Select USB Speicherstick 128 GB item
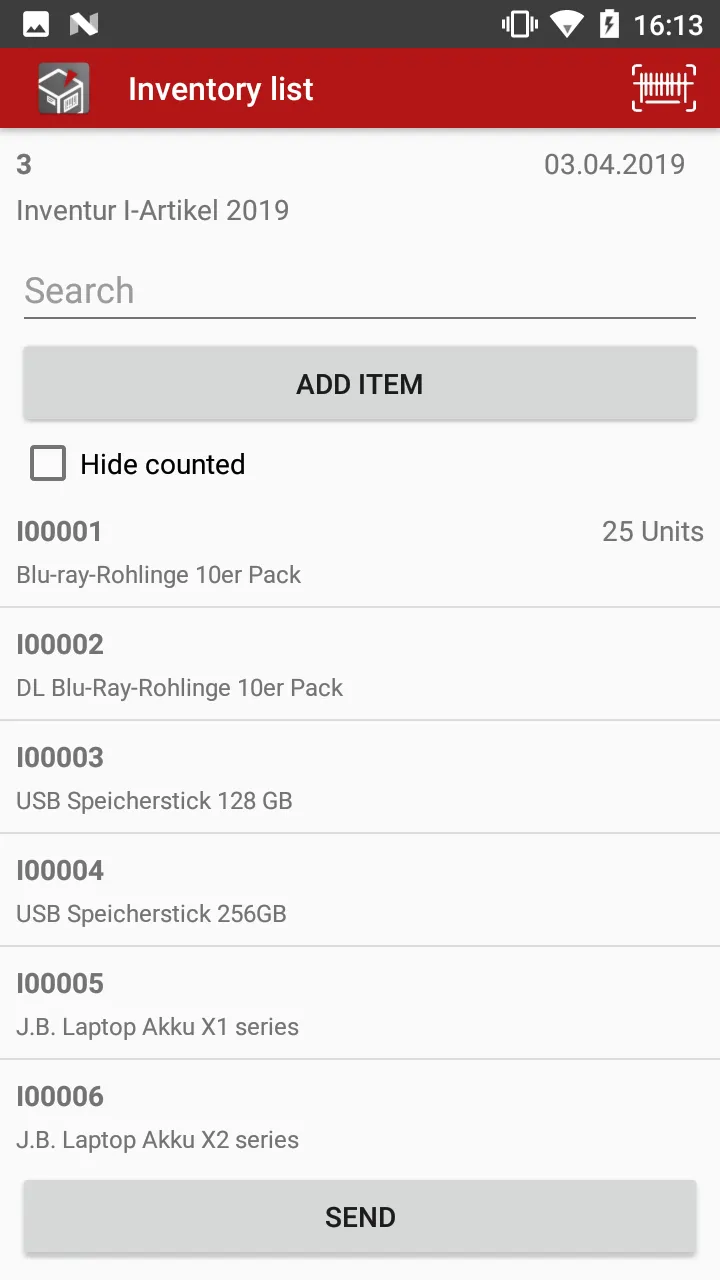The width and height of the screenshot is (720, 1280). point(360,776)
